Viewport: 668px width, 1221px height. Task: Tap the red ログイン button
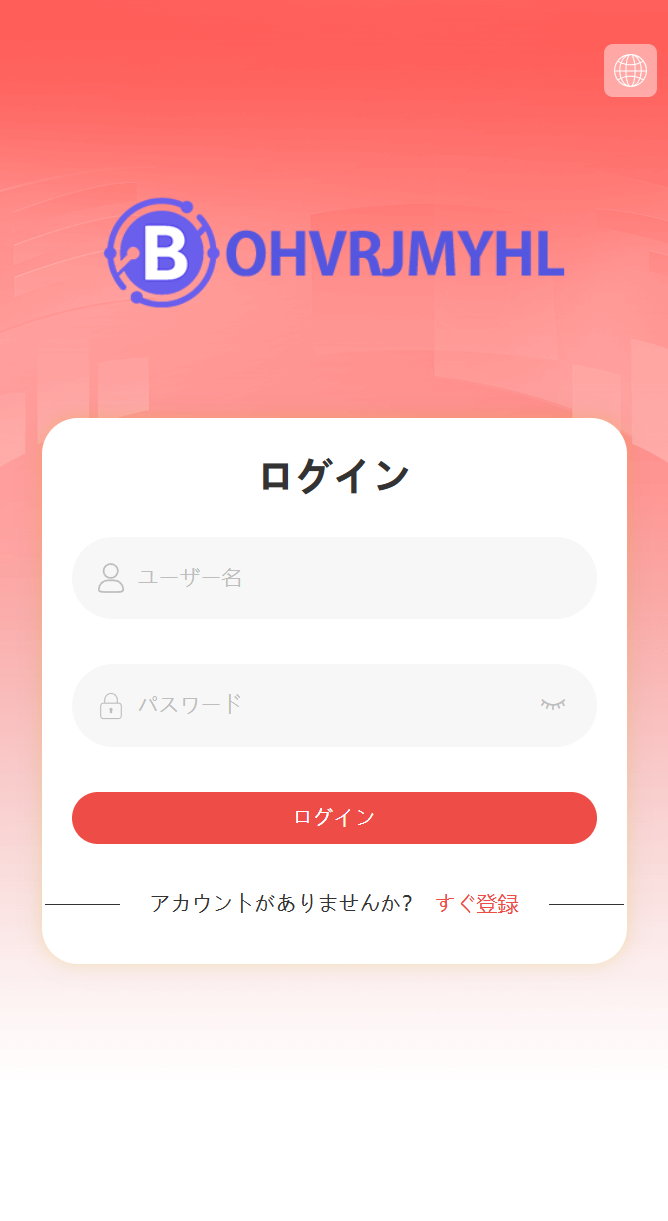point(334,818)
